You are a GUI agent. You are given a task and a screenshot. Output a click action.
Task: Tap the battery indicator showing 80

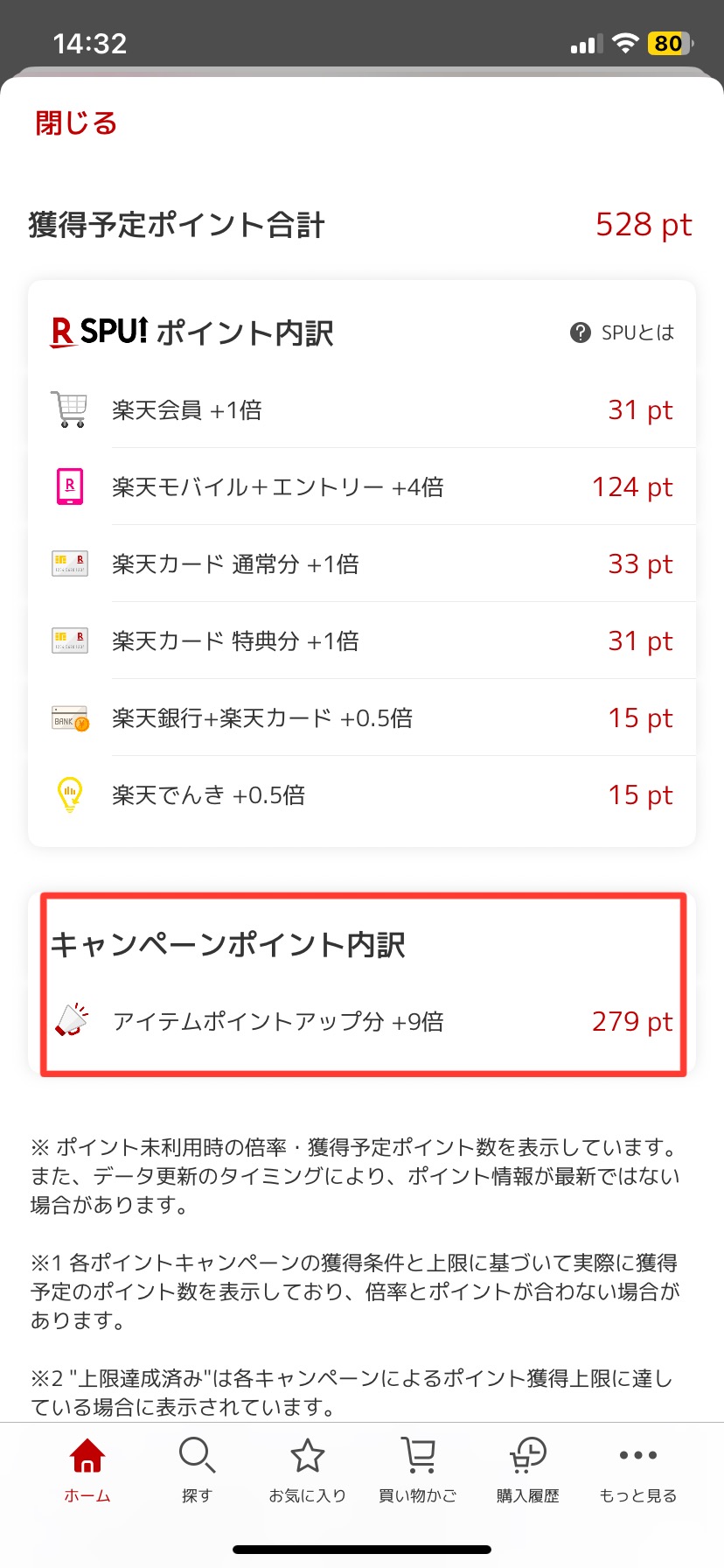click(666, 43)
